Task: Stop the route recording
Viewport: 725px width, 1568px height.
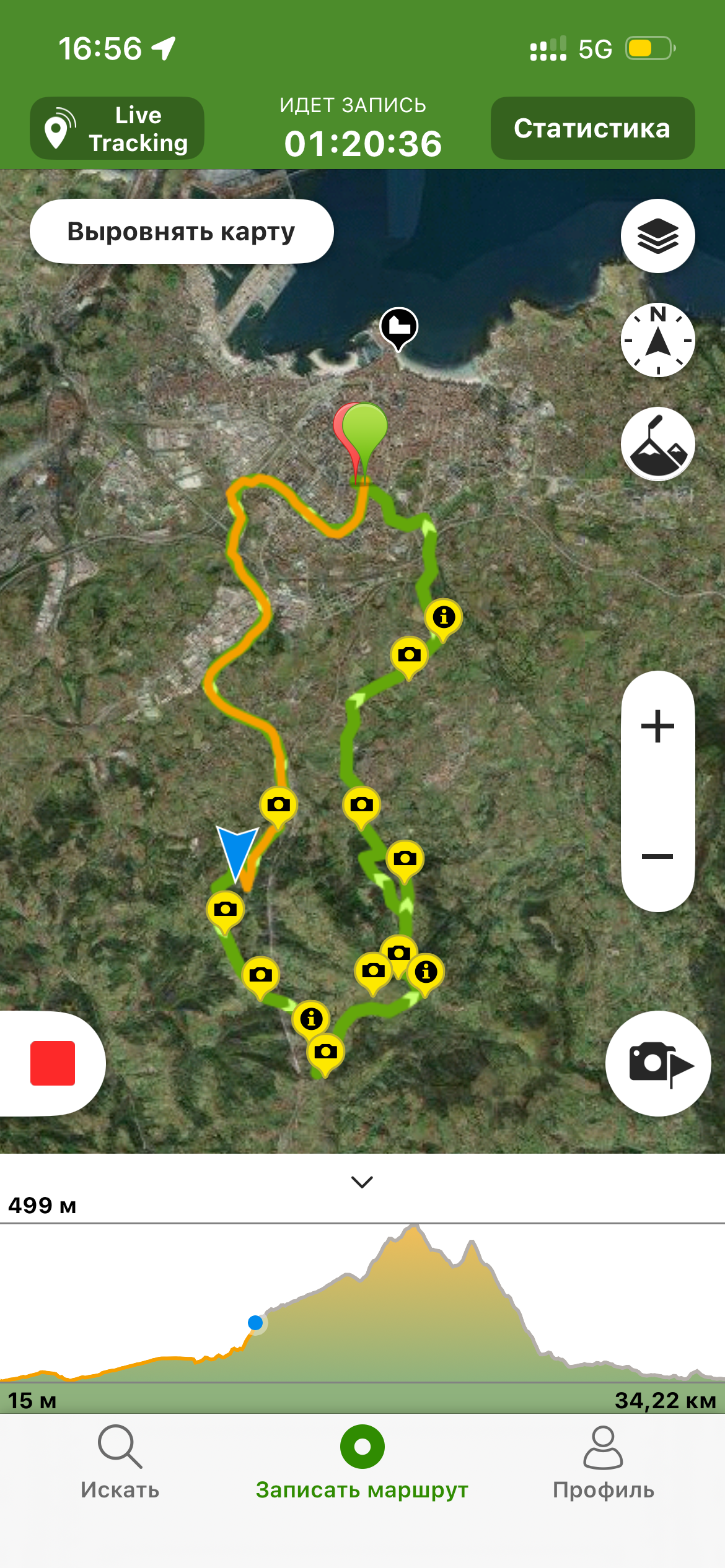Action: (x=53, y=1063)
